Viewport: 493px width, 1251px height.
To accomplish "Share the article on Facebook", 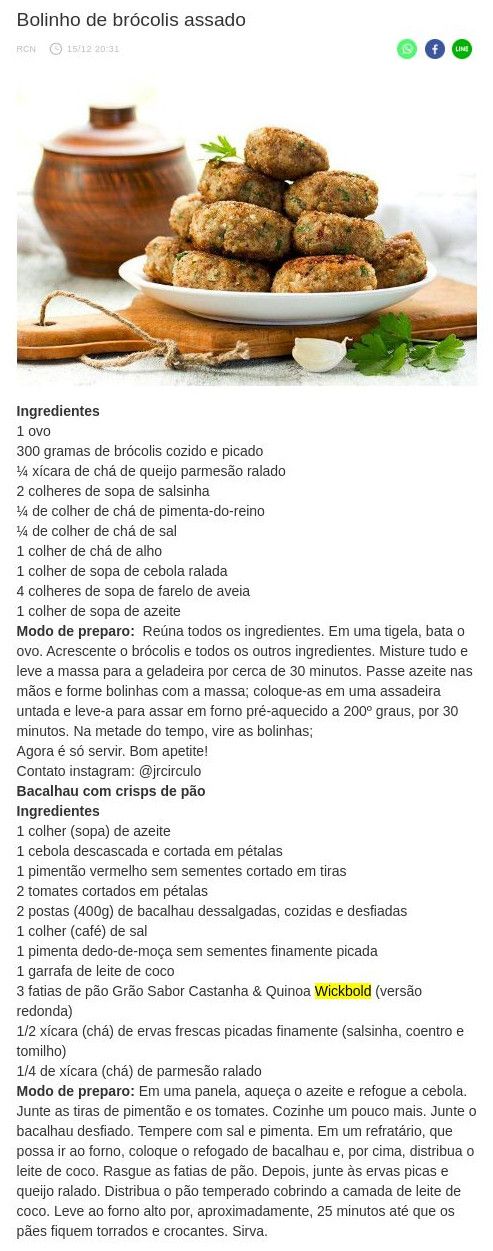I will pyautogui.click(x=434, y=49).
